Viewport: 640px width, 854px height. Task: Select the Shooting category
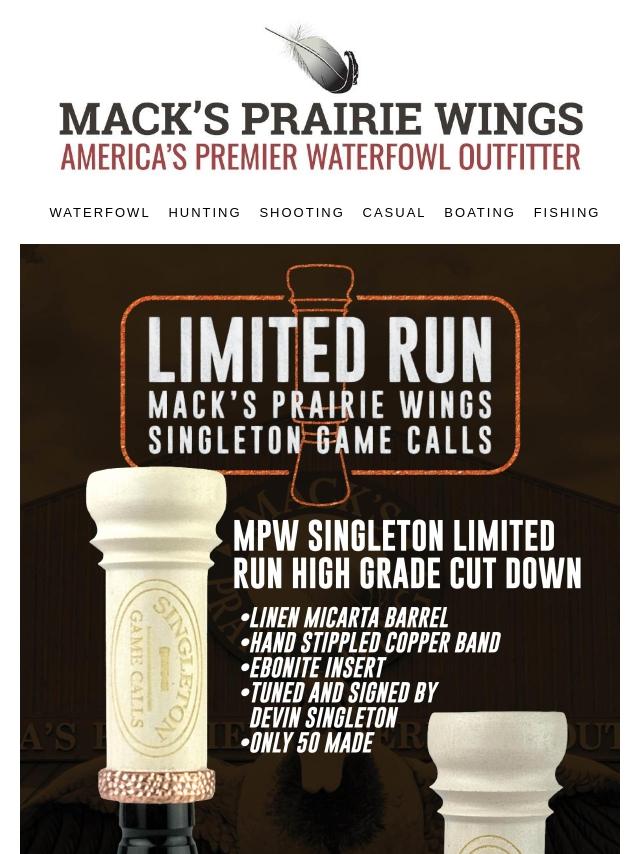coord(301,213)
